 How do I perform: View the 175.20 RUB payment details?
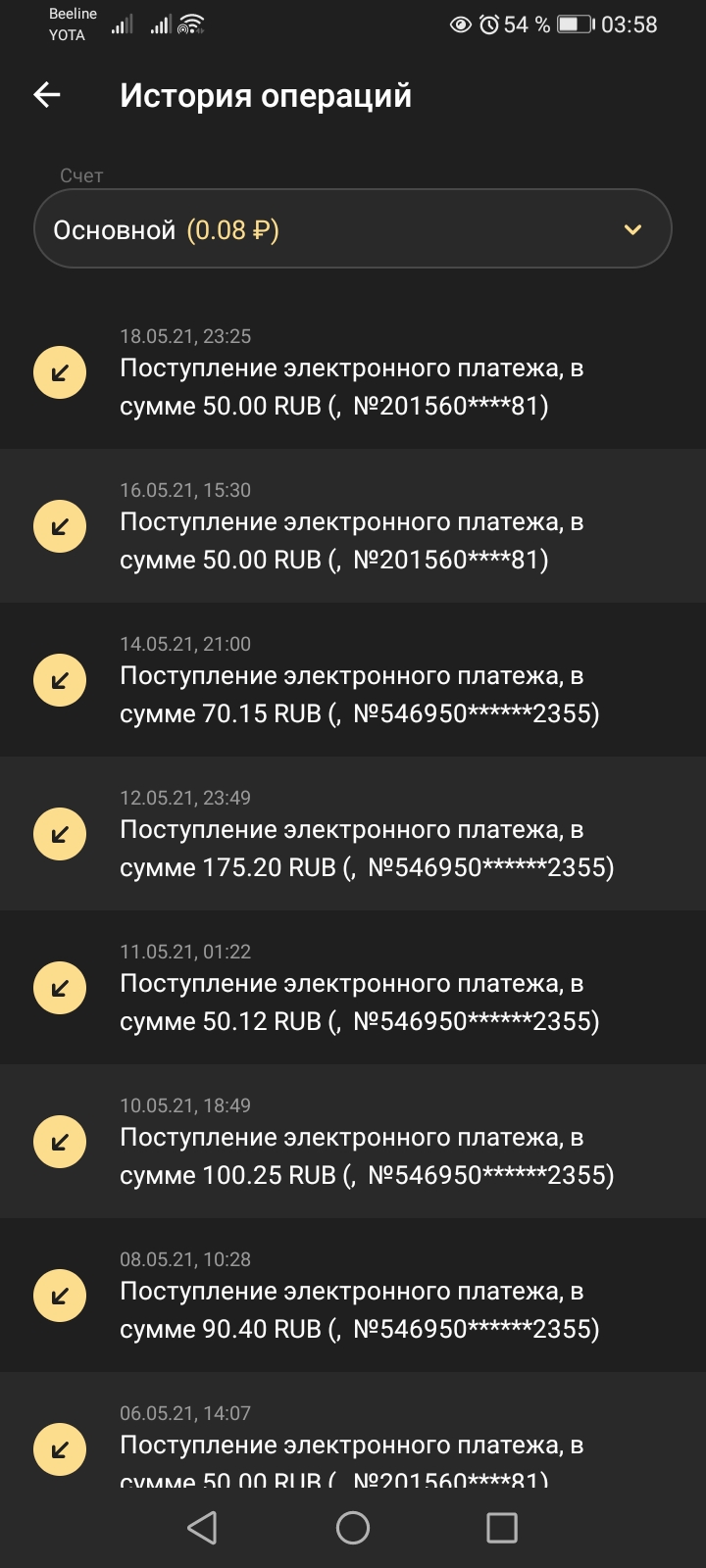(x=353, y=835)
